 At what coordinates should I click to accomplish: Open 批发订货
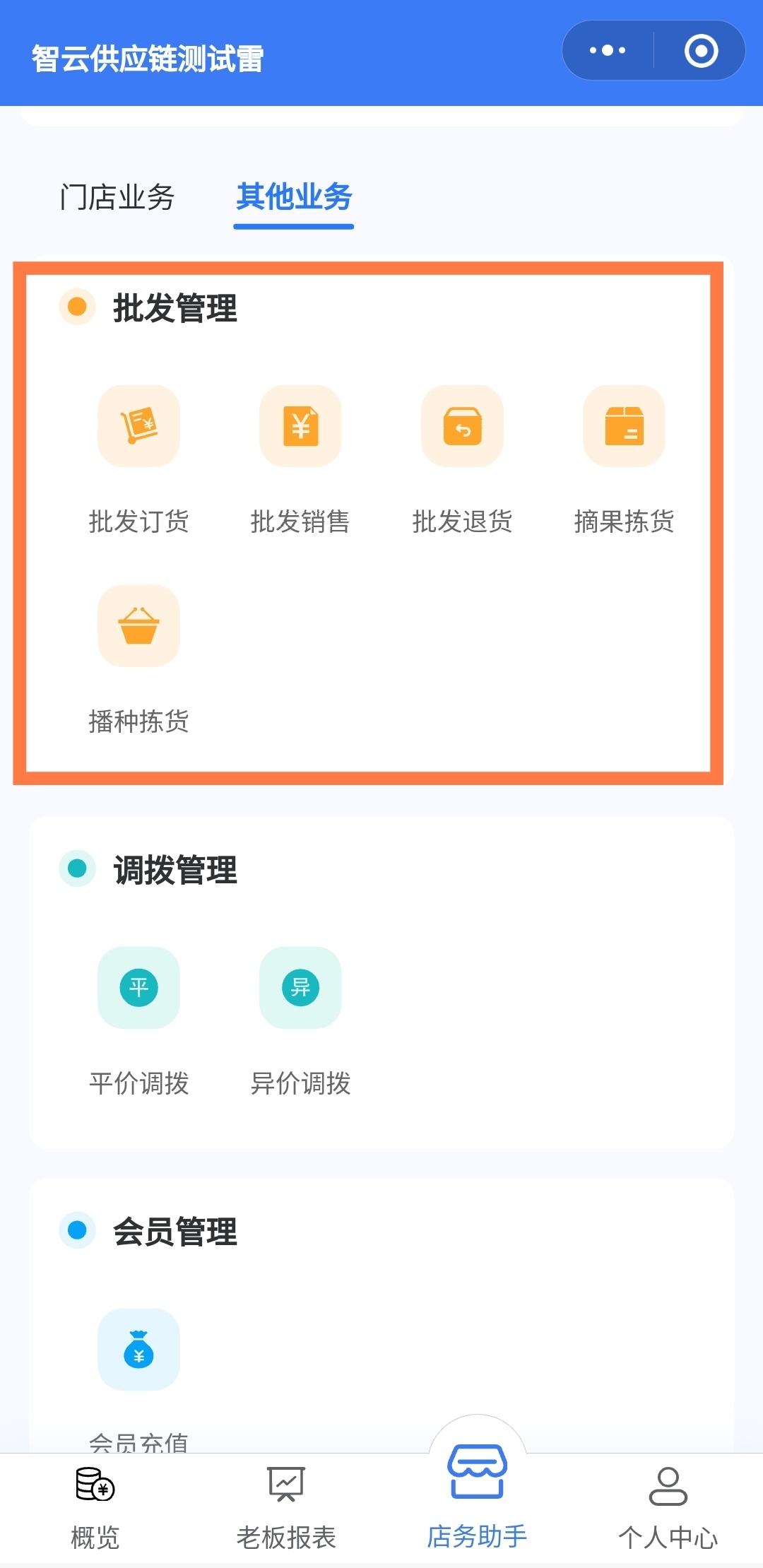tap(138, 427)
